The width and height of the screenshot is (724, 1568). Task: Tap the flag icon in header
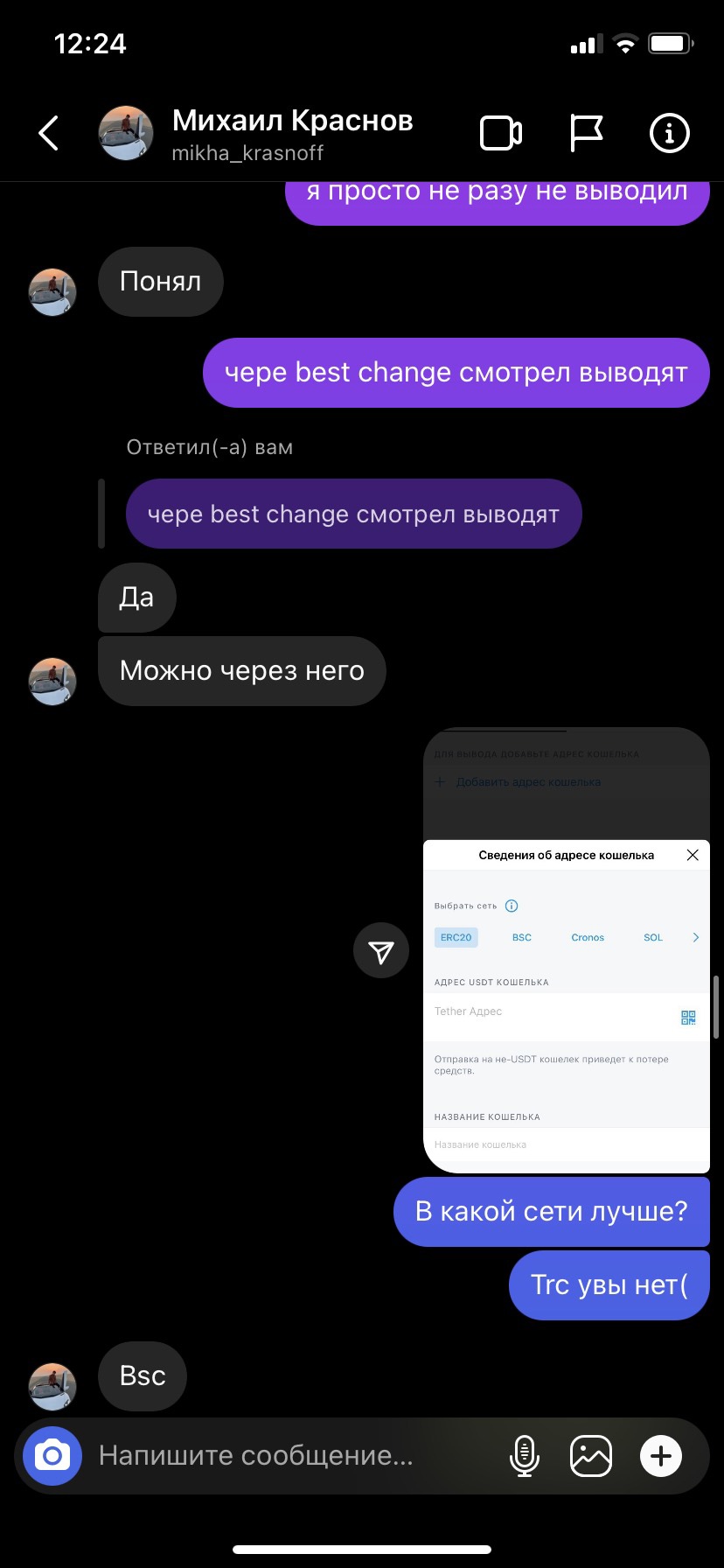point(586,134)
